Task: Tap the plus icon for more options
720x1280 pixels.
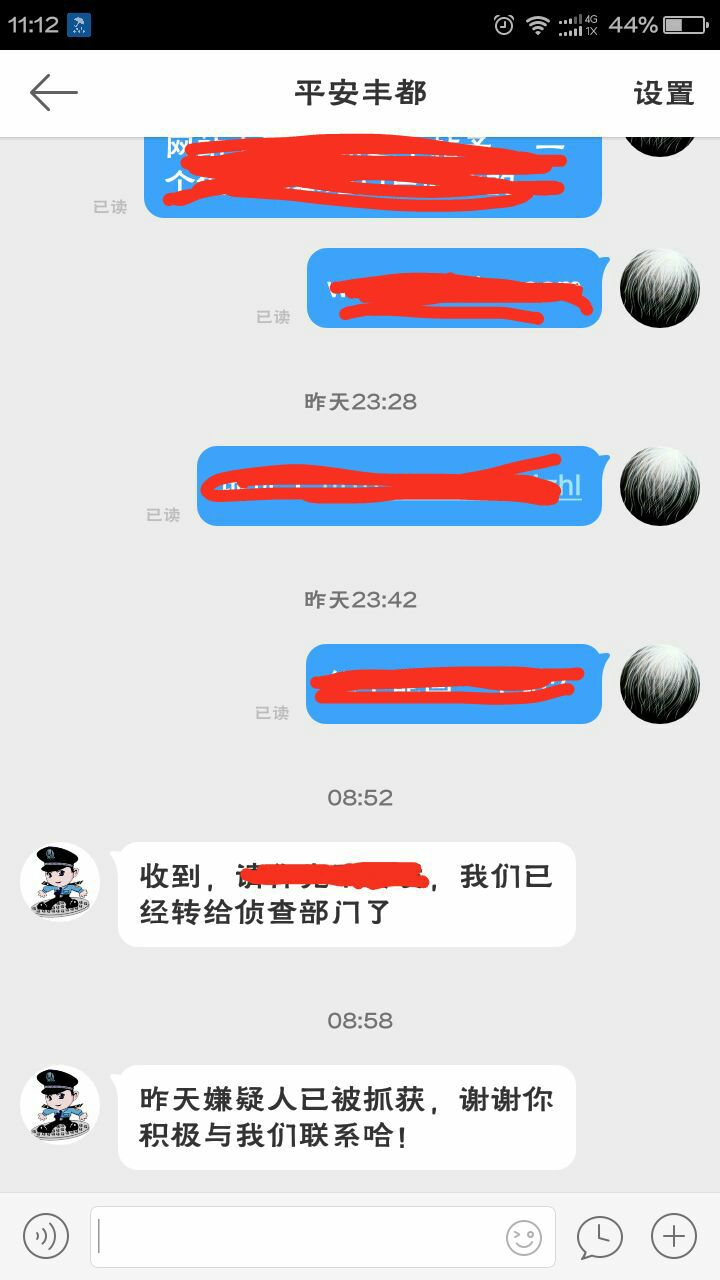Action: coord(672,1236)
